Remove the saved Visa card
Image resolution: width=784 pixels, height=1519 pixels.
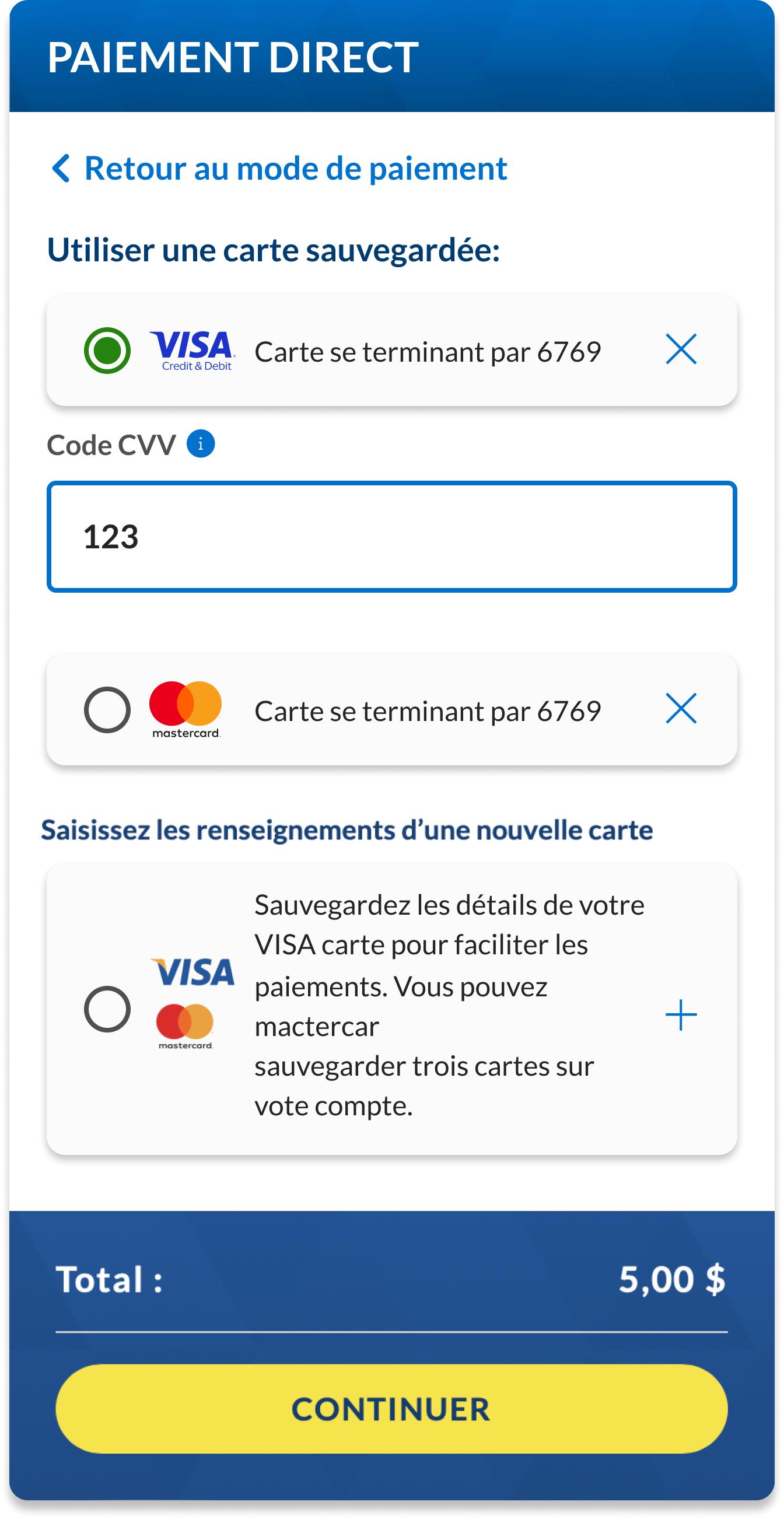pyautogui.click(x=681, y=349)
